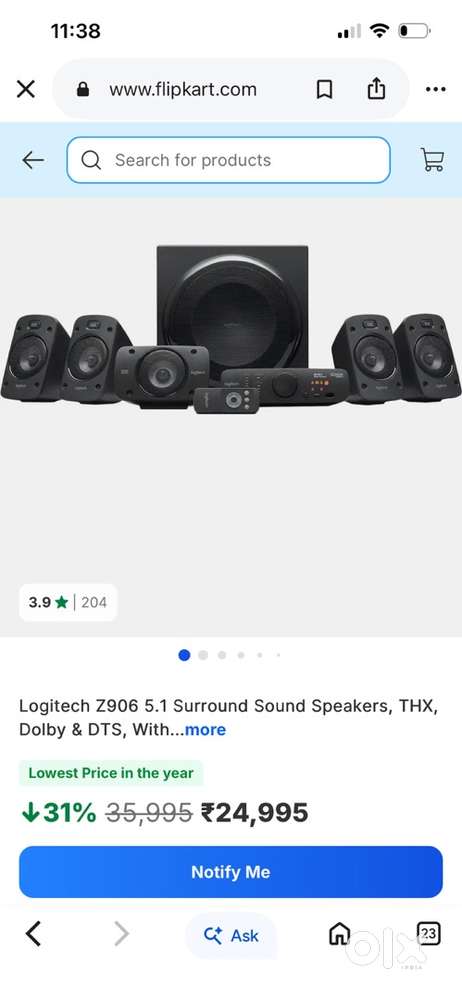Screen dimensions: 462x1000
Task: Go back using Flipkart's back arrow
Action: click(33, 160)
